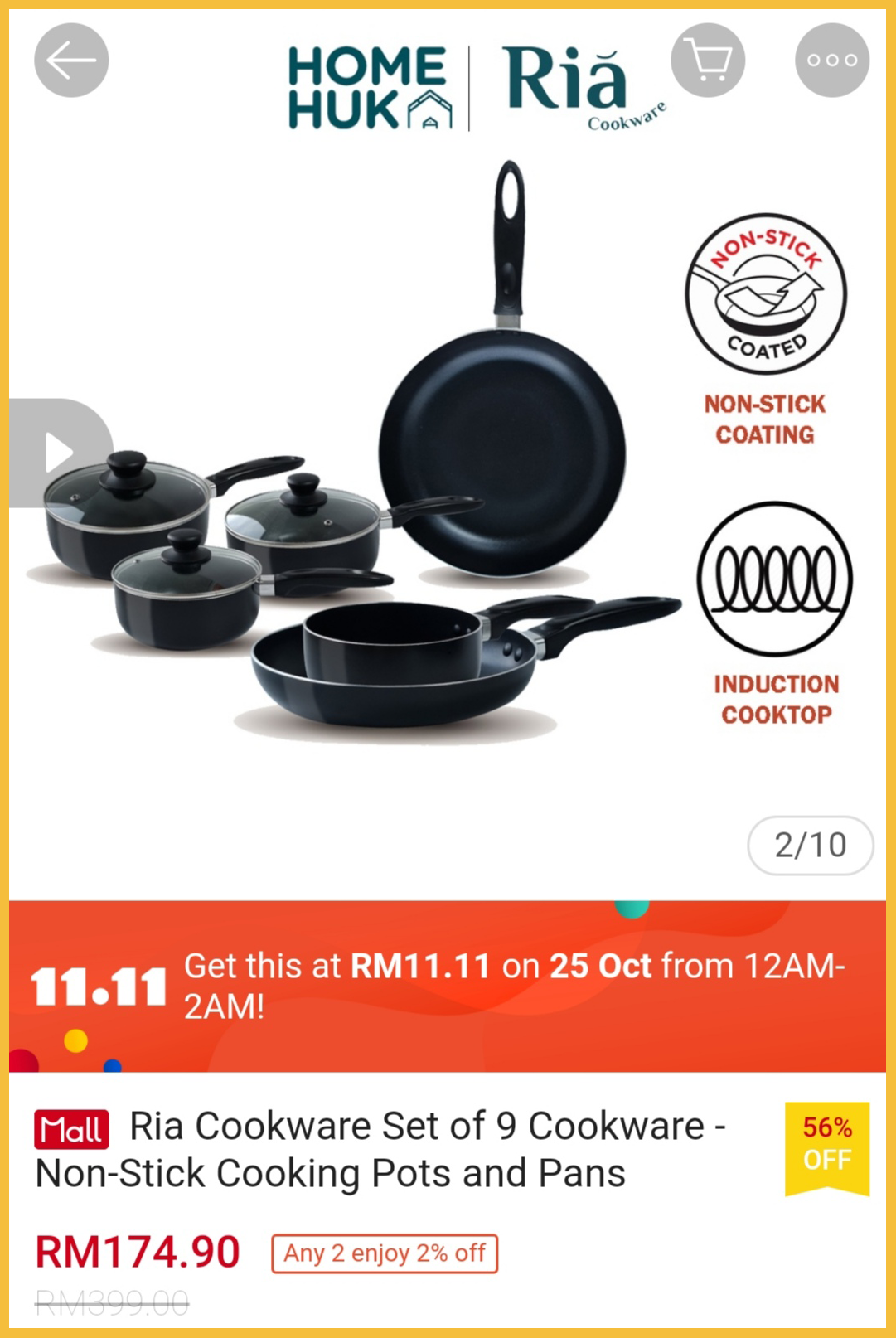The image size is (896, 1338).
Task: Tap the 'Any 2 enjoy 2% off' tag
Action: click(385, 1253)
